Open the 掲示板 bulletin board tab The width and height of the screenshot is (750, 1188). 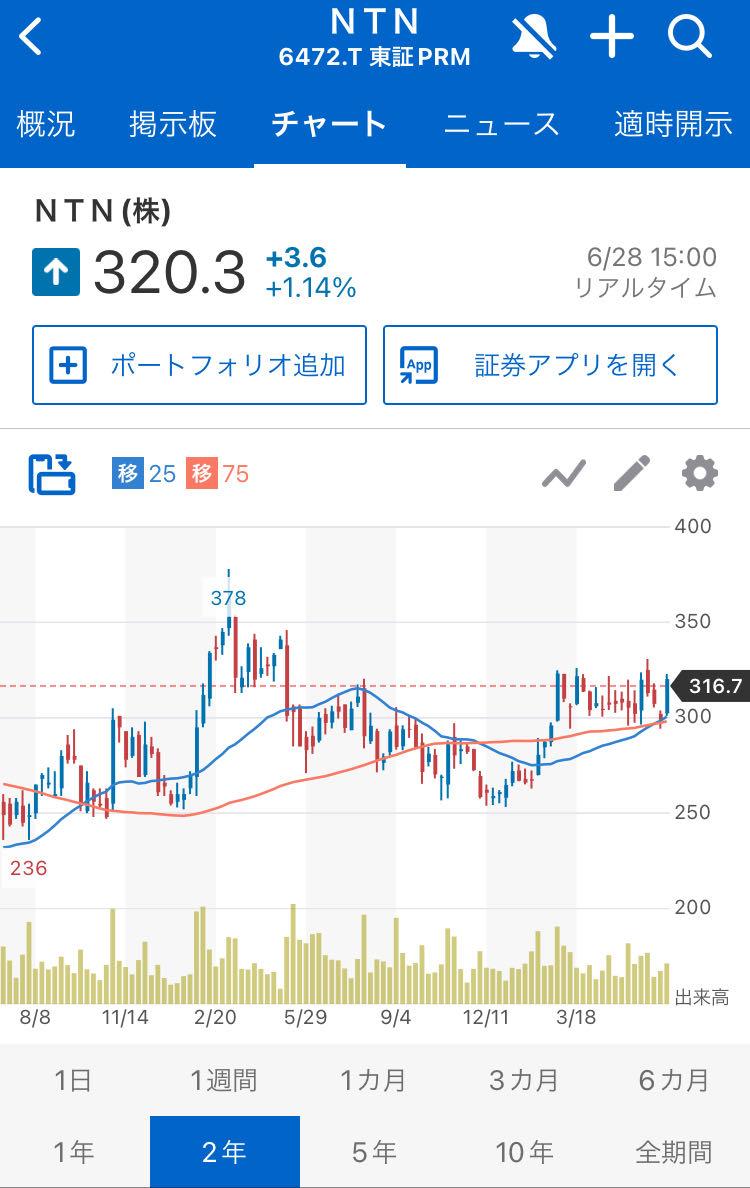pos(174,123)
